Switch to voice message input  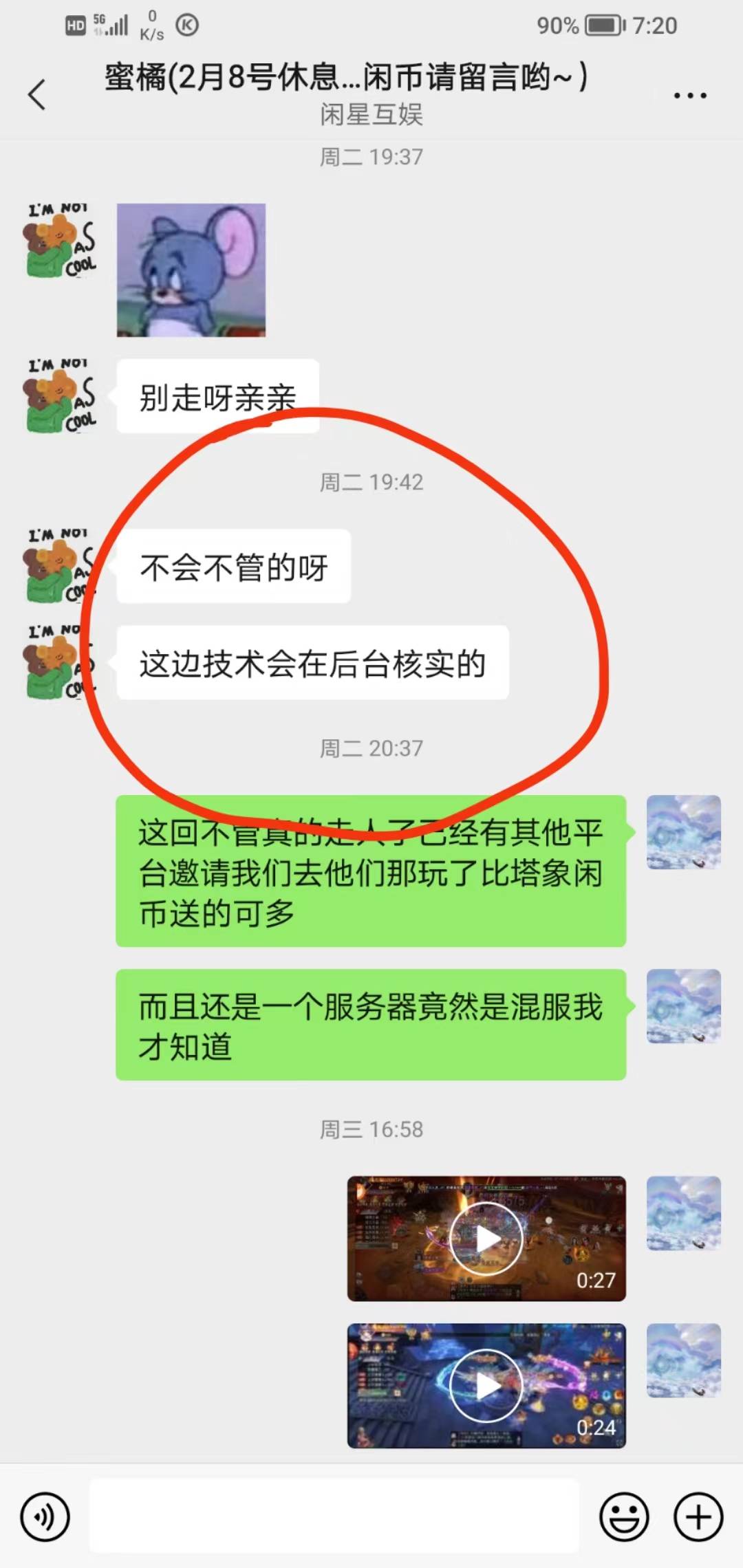[45, 1516]
